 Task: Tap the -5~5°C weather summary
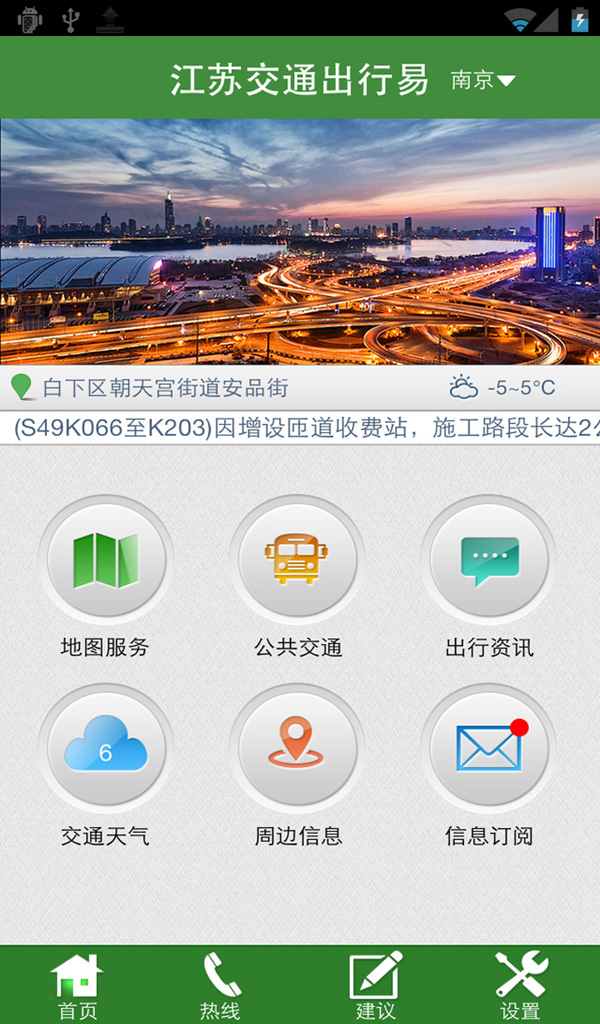[x=503, y=387]
